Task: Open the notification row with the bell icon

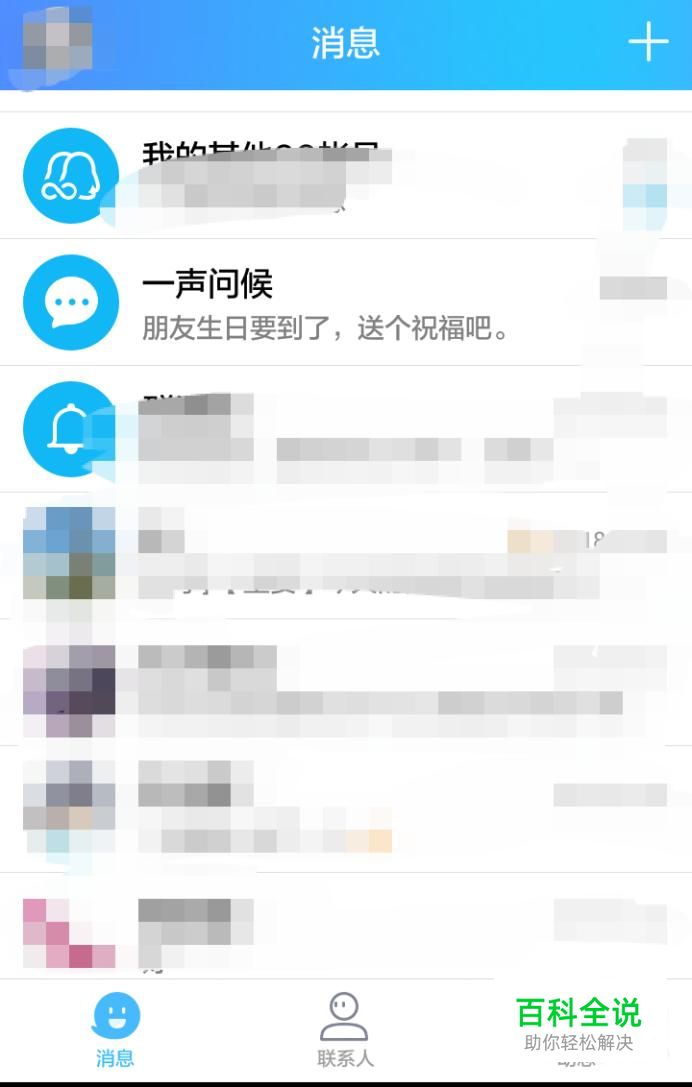Action: coord(346,429)
